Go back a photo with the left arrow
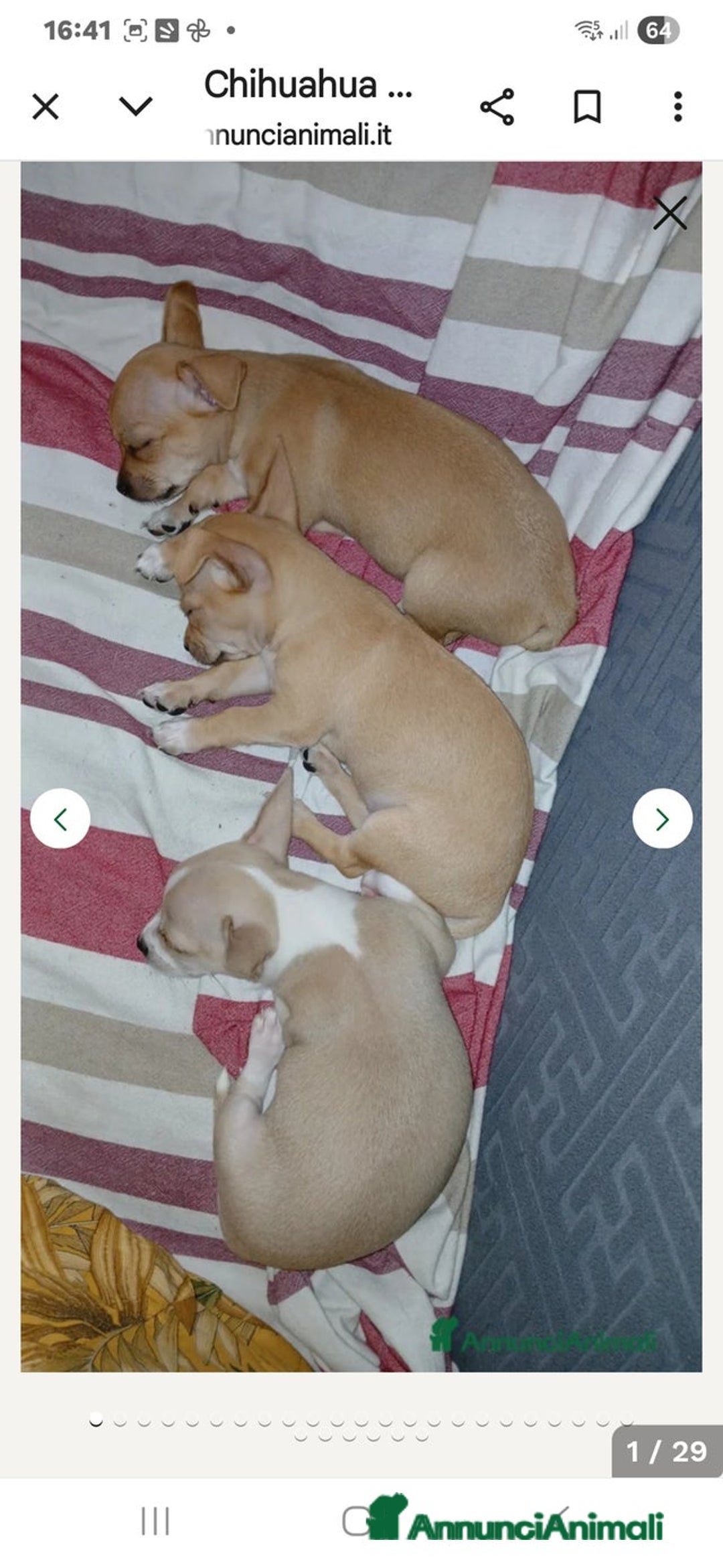This screenshot has width=723, height=1568. [62, 816]
